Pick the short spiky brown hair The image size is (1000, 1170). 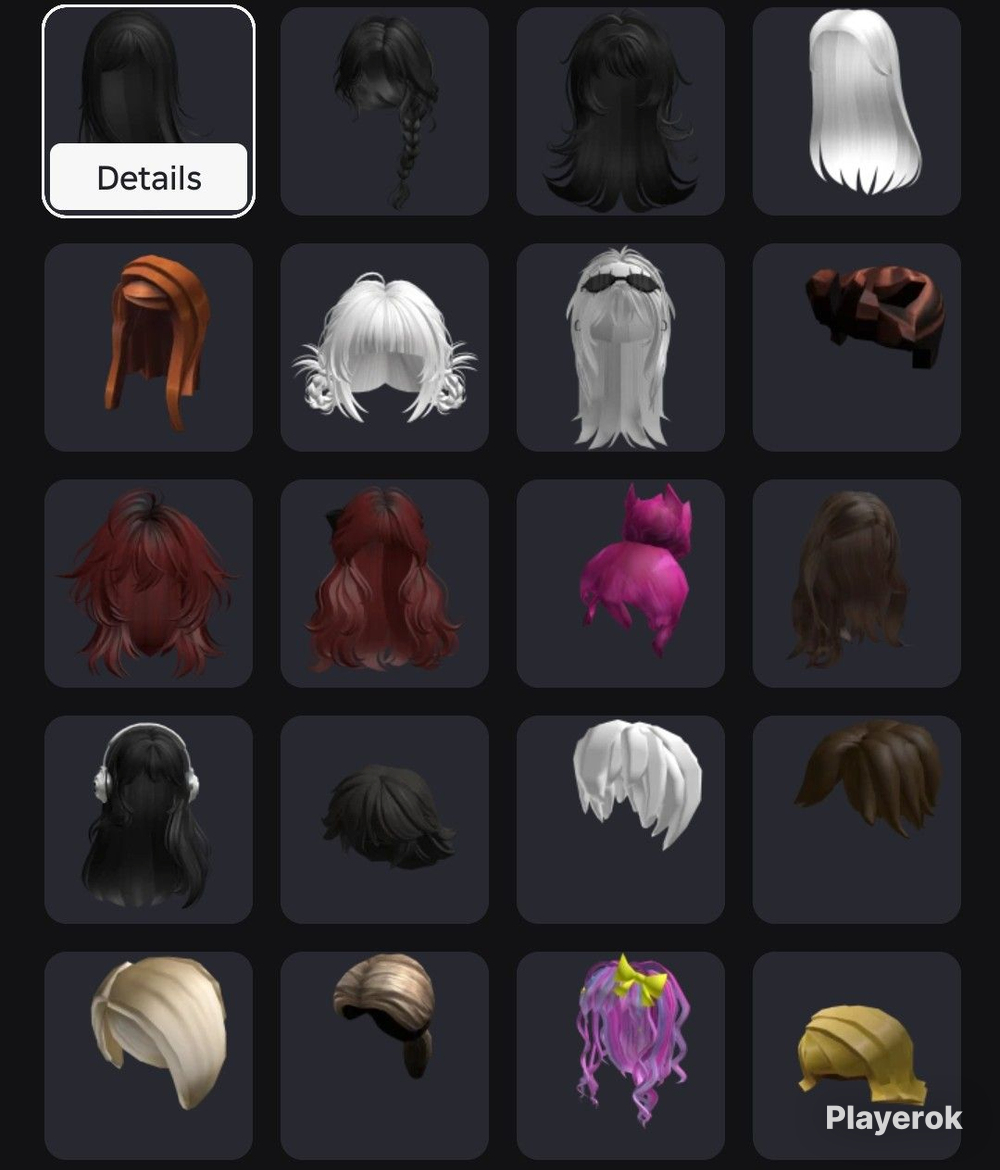click(x=857, y=819)
